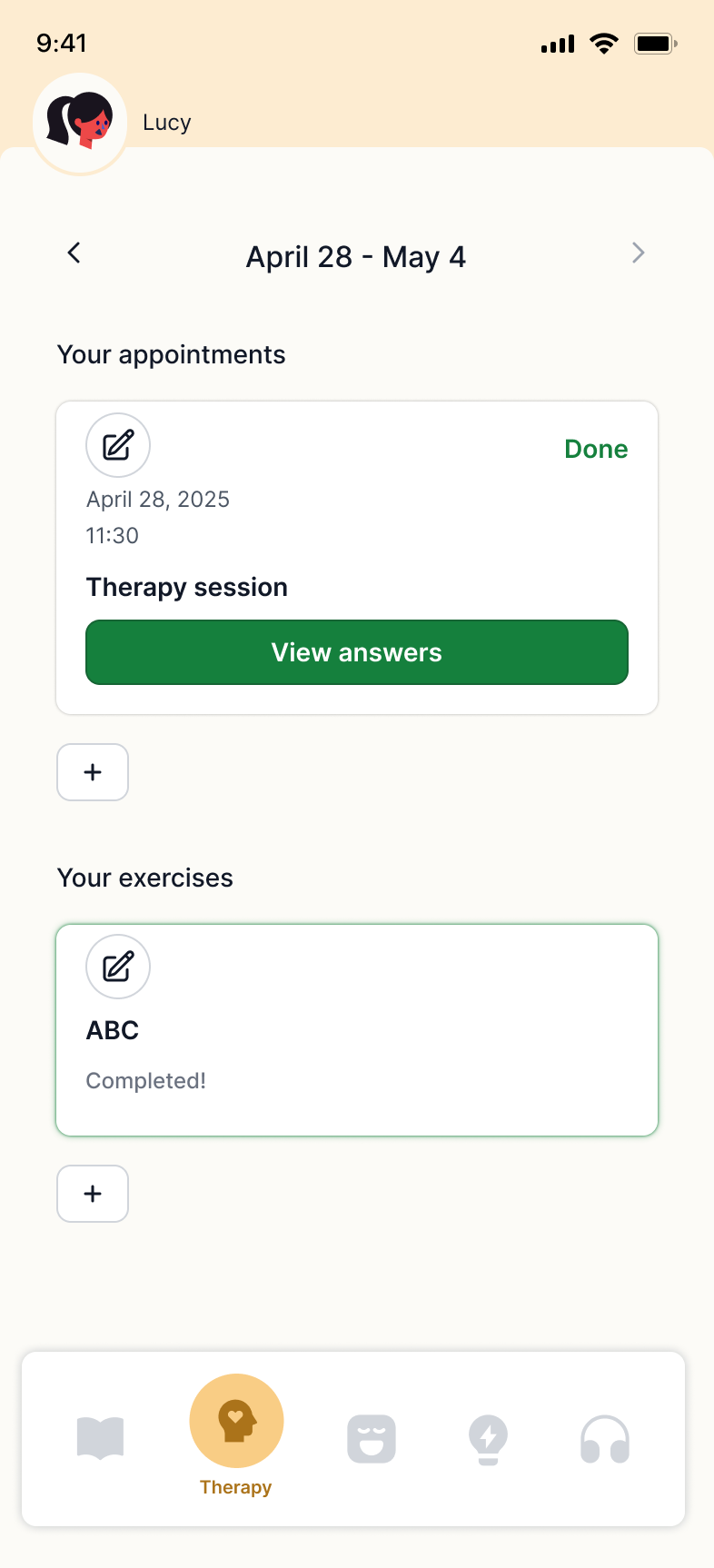Tap the headphones audio icon
This screenshot has width=714, height=1568.
605,1438
